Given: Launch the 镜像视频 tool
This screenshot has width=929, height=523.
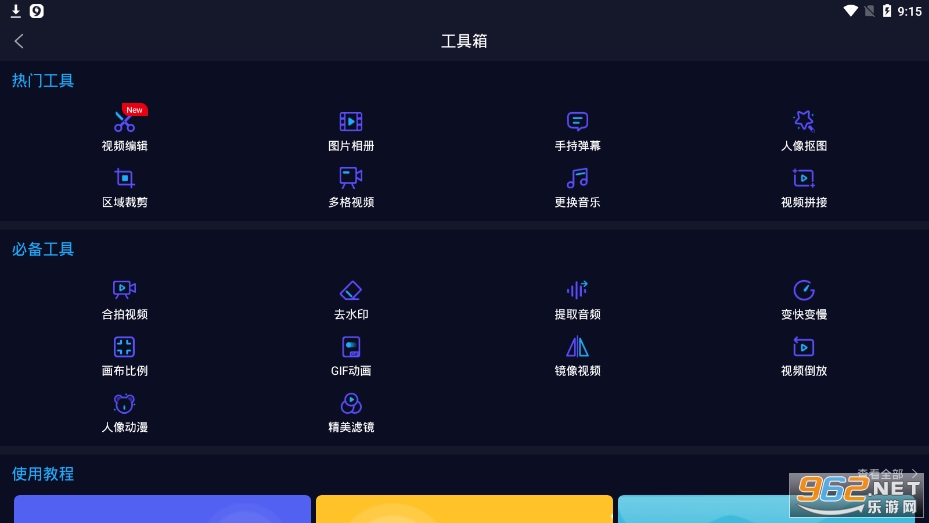Looking at the screenshot, I should (577, 356).
